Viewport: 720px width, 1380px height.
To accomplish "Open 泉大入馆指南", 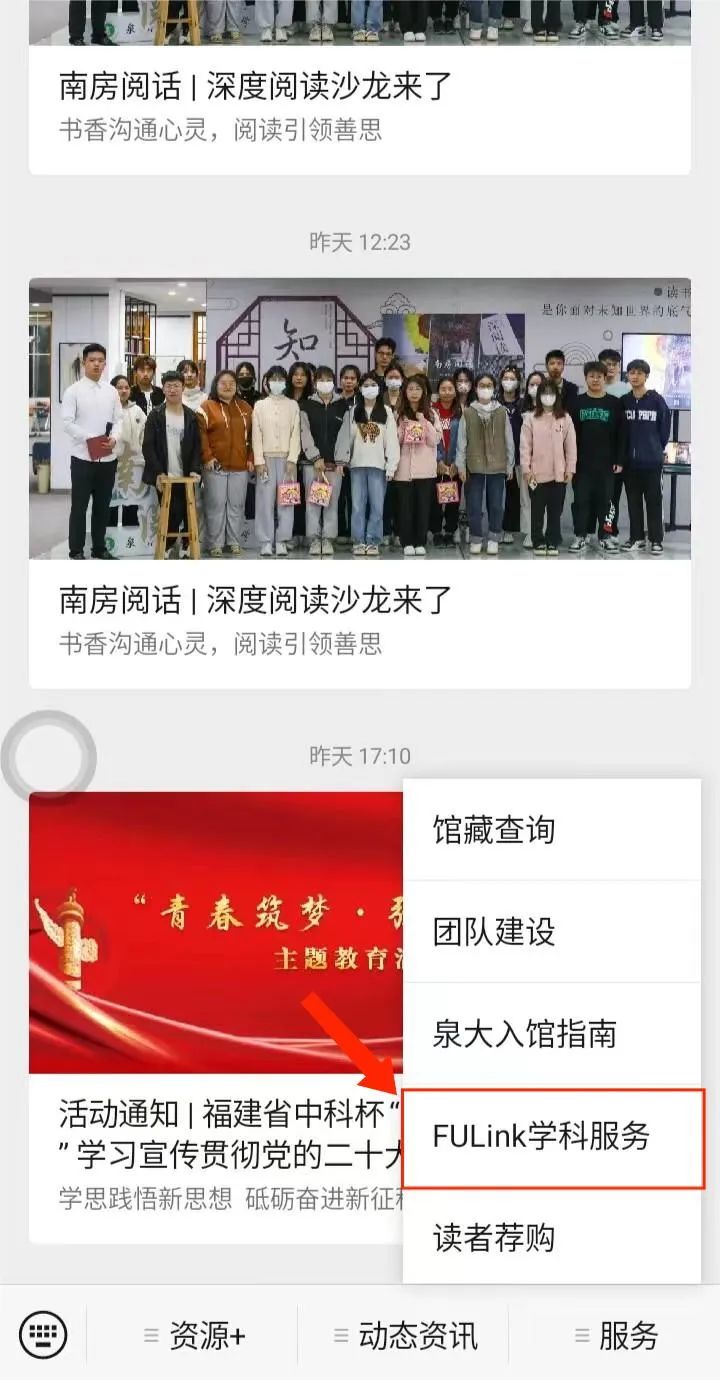I will tap(552, 1033).
